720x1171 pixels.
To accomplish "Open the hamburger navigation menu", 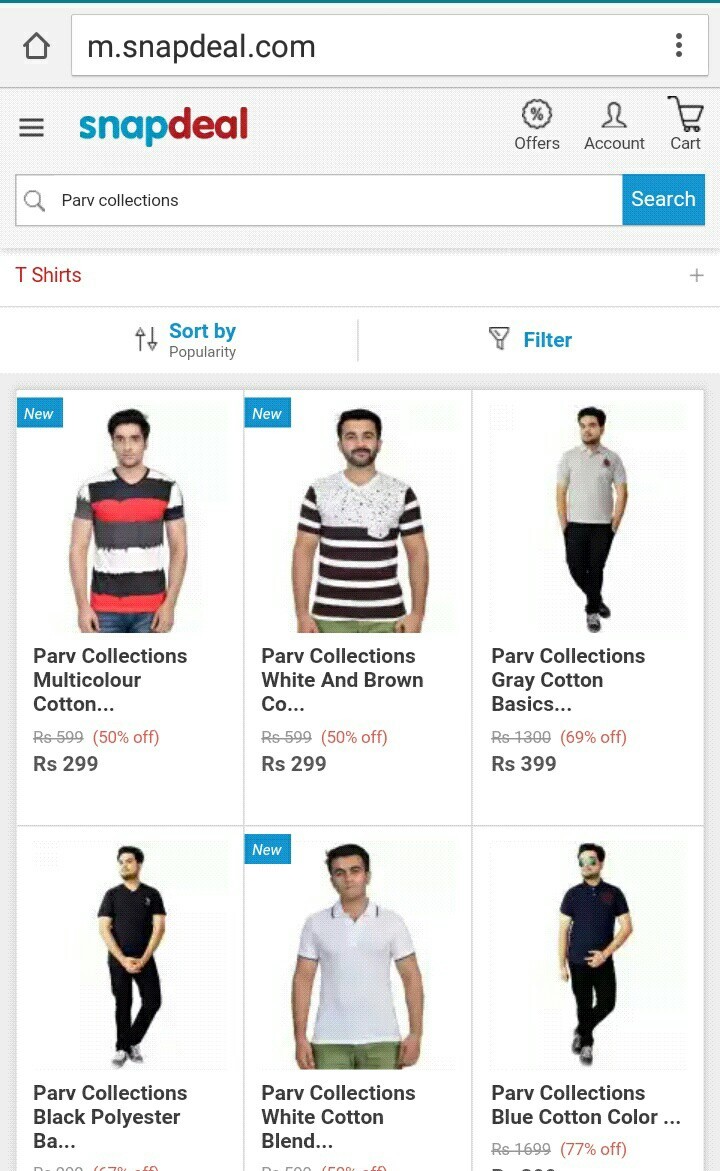I will point(32,128).
